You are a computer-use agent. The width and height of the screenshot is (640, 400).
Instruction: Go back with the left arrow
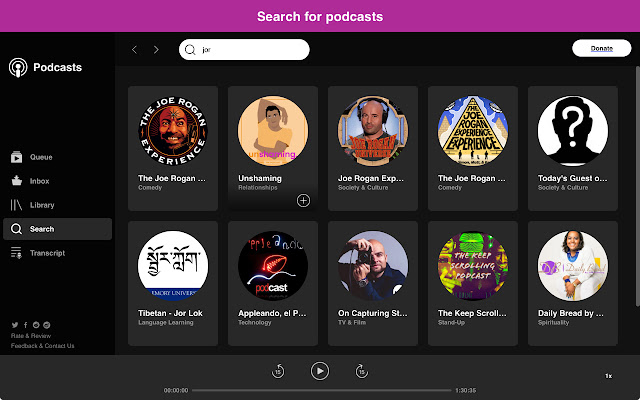135,49
